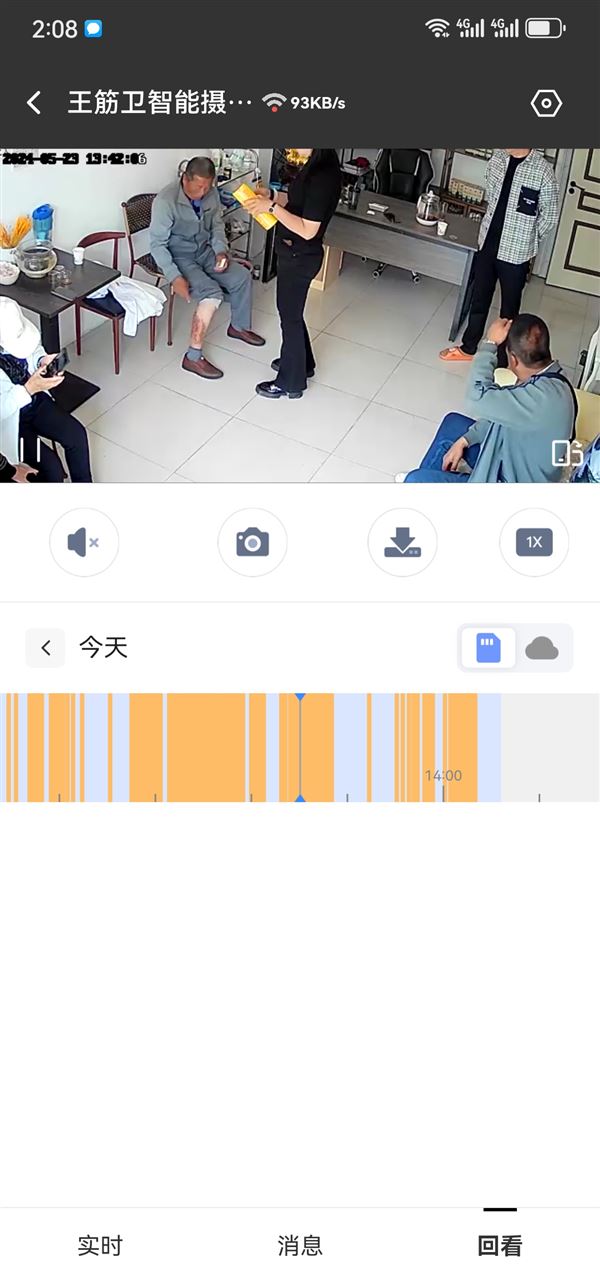This screenshot has width=600, height=1287.
Task: Select the 回看 playback tab
Action: 500,1246
